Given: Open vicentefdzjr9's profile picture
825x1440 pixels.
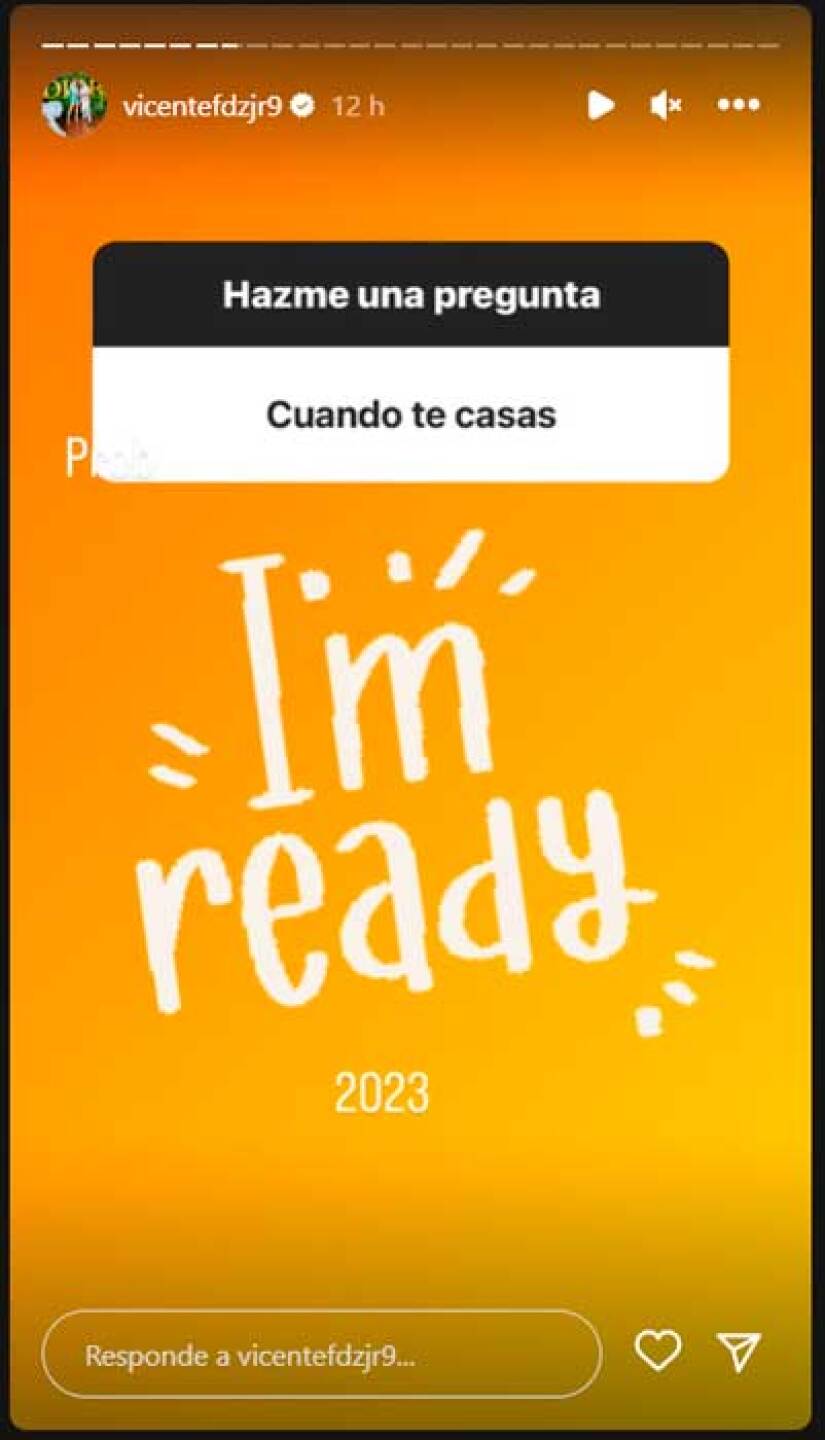Looking at the screenshot, I should [x=73, y=105].
